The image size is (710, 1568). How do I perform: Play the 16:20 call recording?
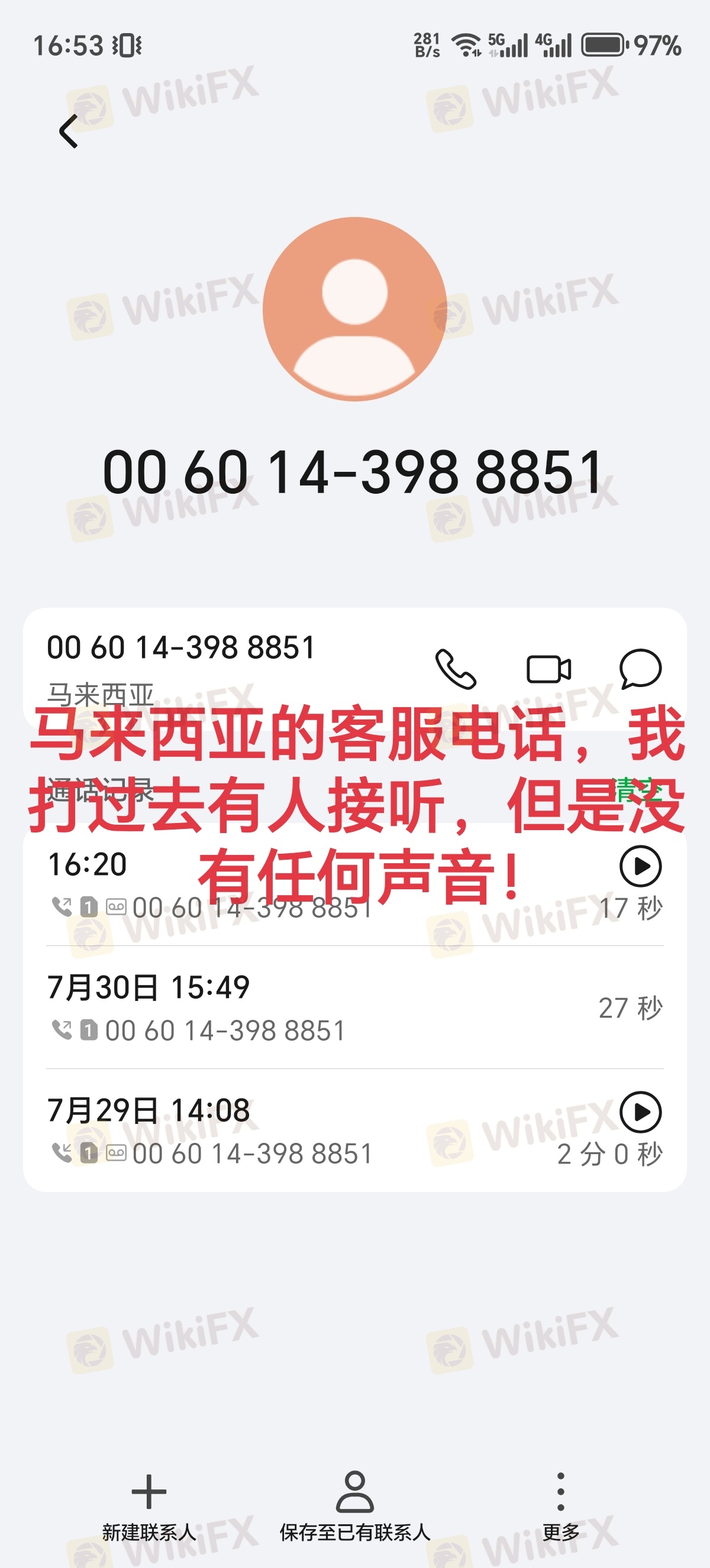(x=640, y=866)
